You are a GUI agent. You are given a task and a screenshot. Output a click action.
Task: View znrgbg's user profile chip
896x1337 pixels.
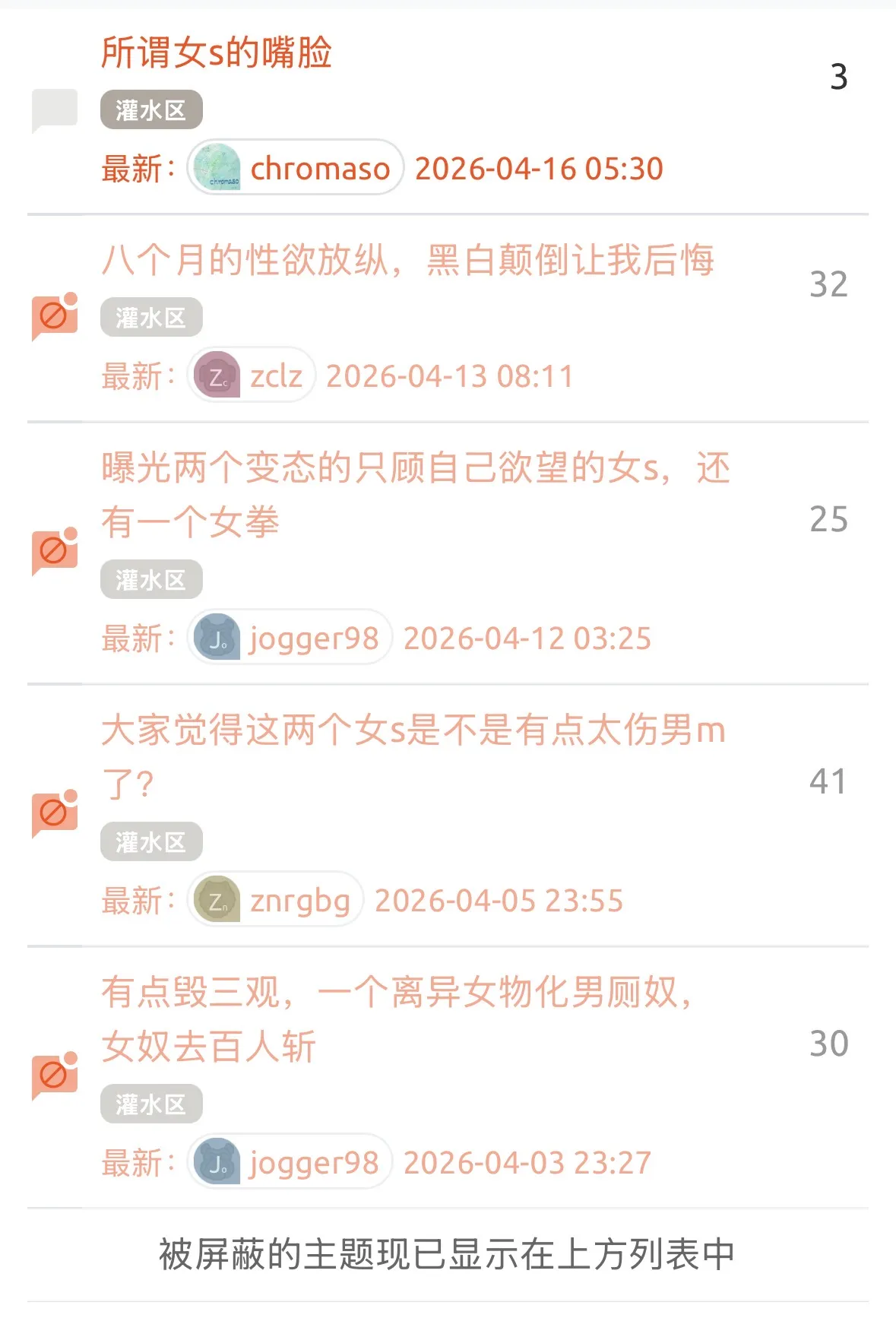275,900
